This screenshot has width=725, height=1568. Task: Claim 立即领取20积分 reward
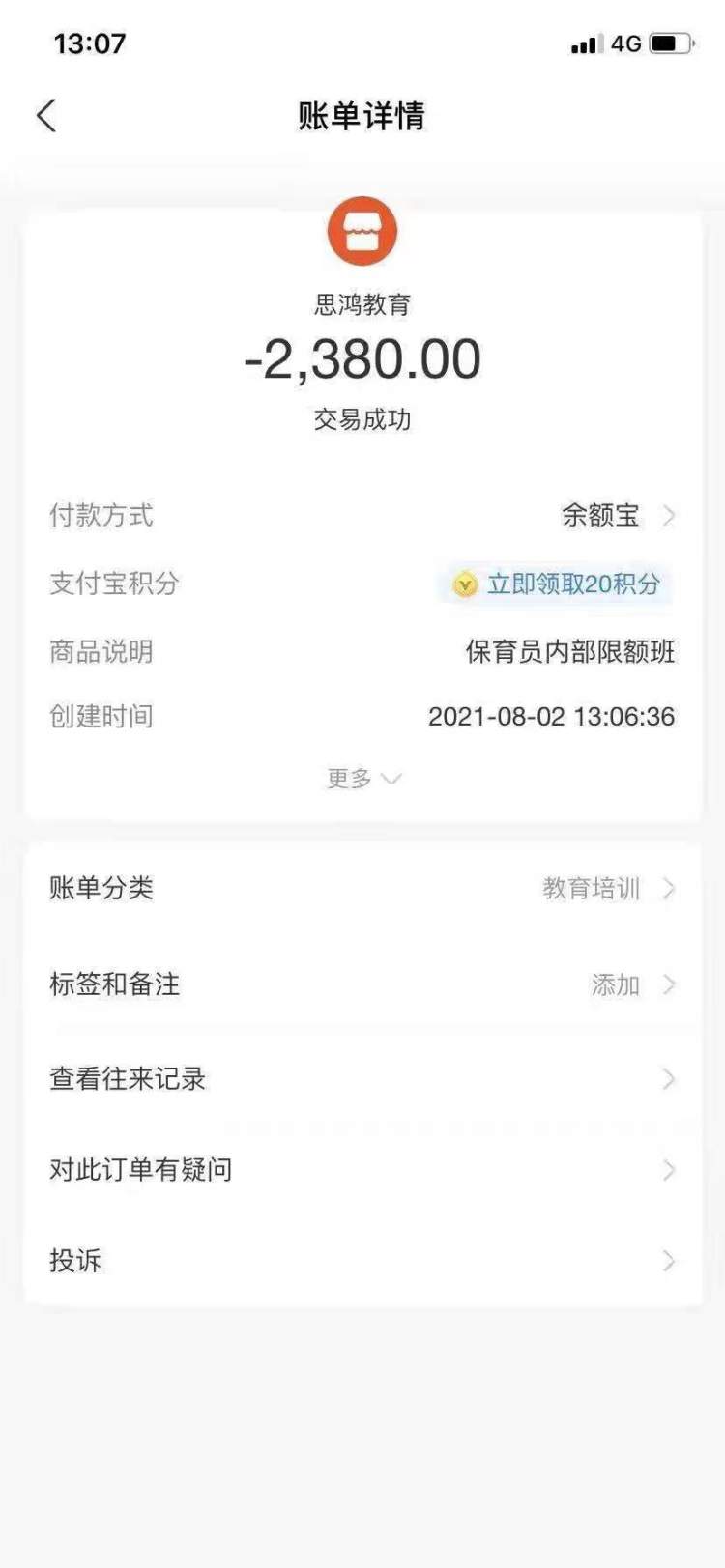[558, 584]
